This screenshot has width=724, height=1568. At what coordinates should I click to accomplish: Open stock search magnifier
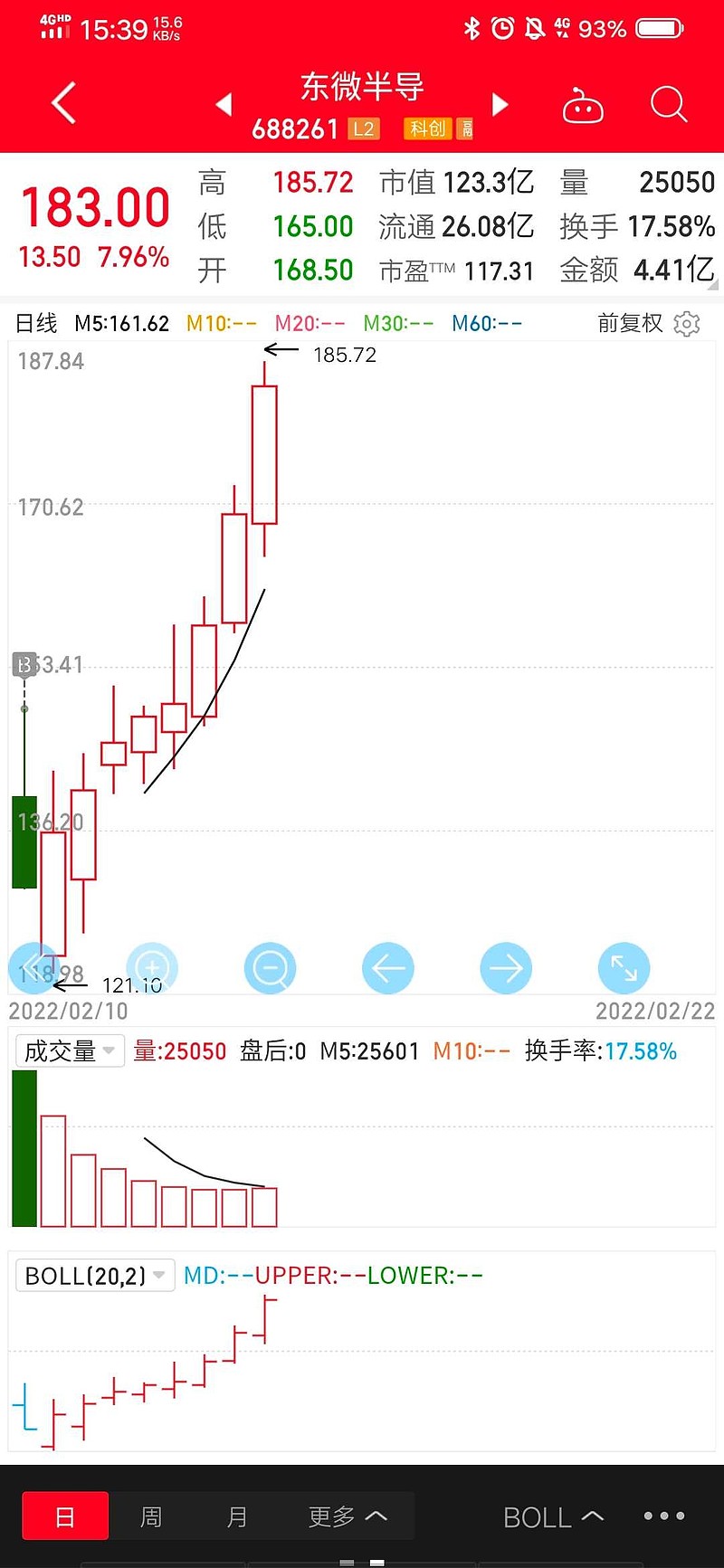[669, 105]
